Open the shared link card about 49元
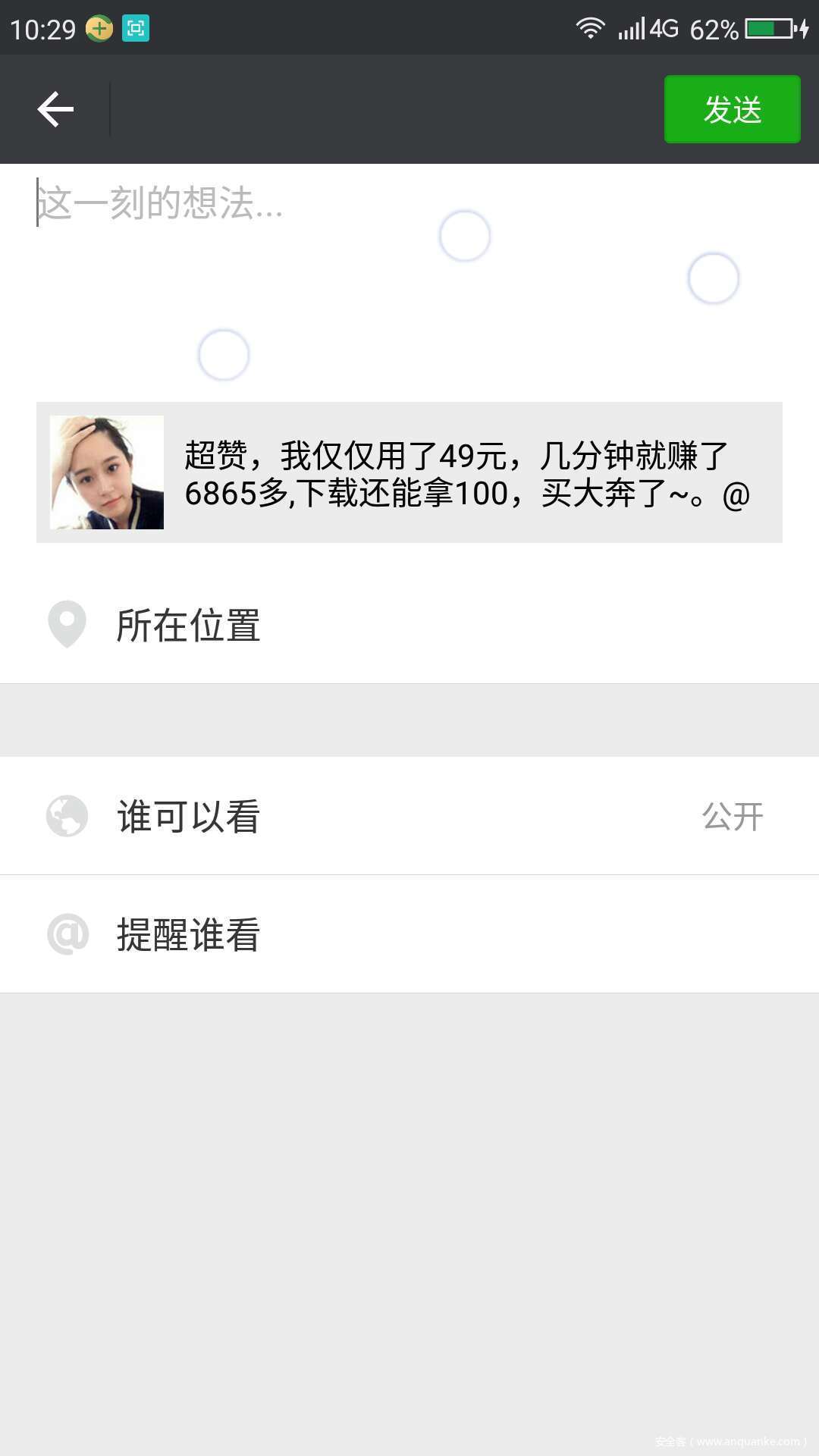This screenshot has width=819, height=1456. [x=409, y=472]
